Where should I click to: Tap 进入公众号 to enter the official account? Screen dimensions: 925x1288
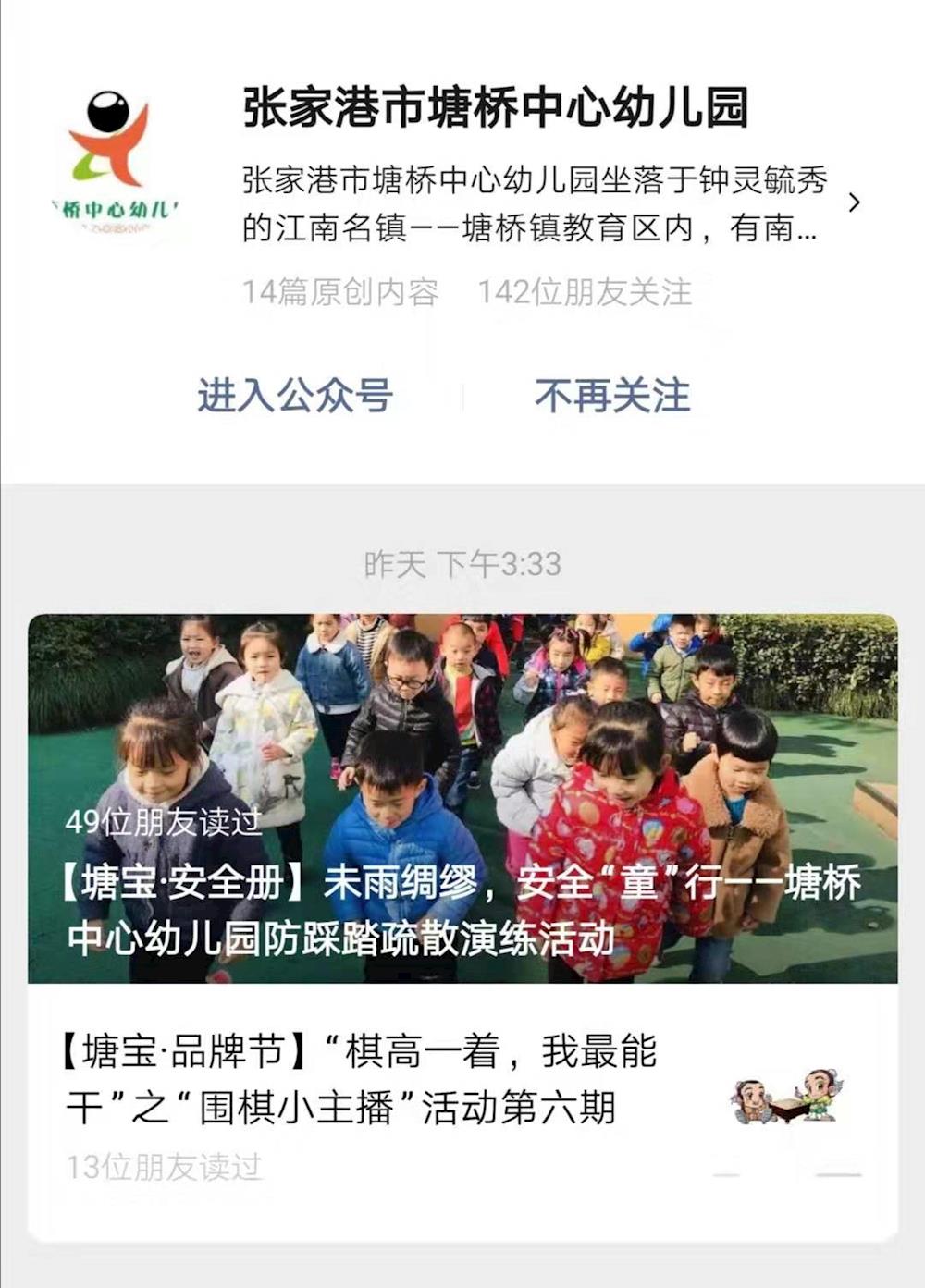295,396
